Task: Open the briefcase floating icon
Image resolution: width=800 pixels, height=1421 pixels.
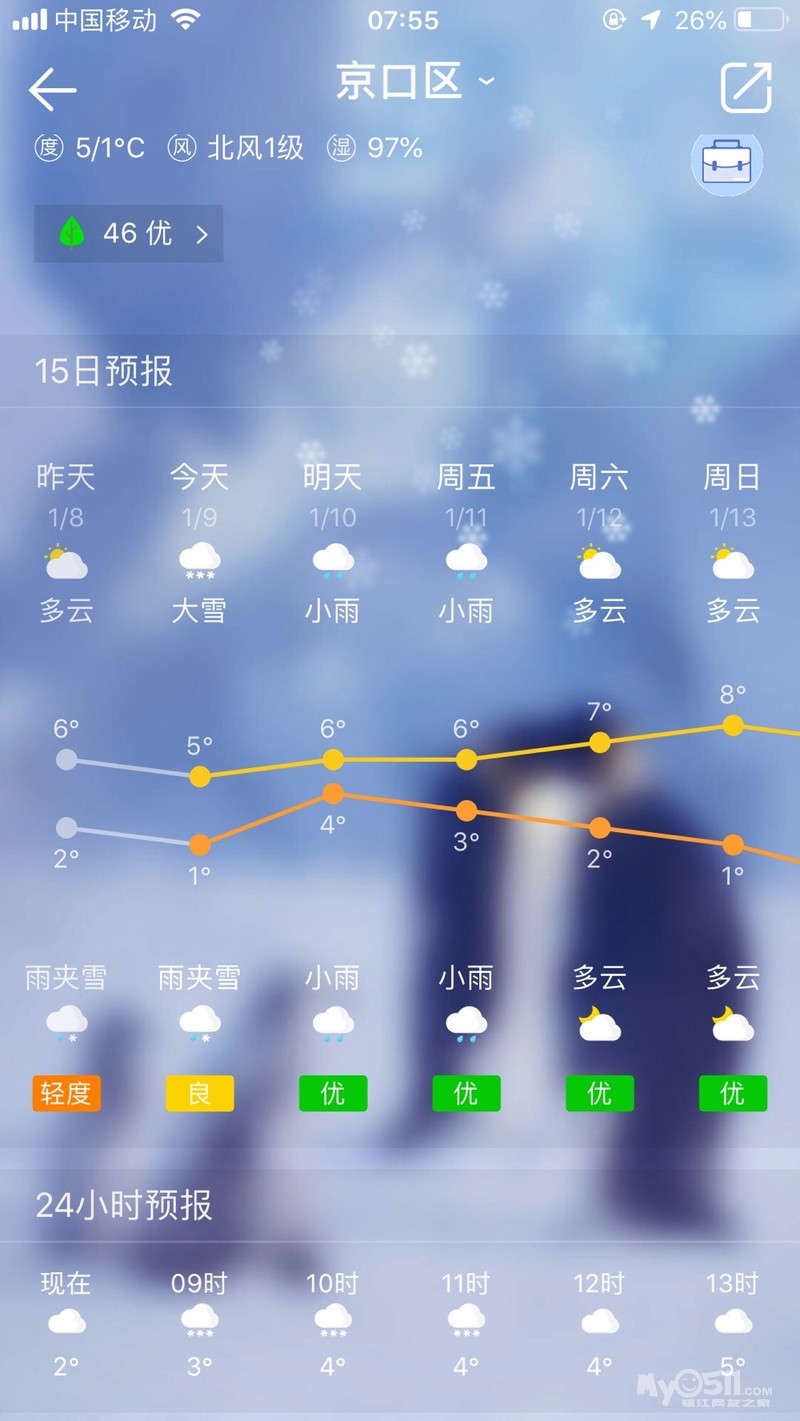Action: pos(727,161)
